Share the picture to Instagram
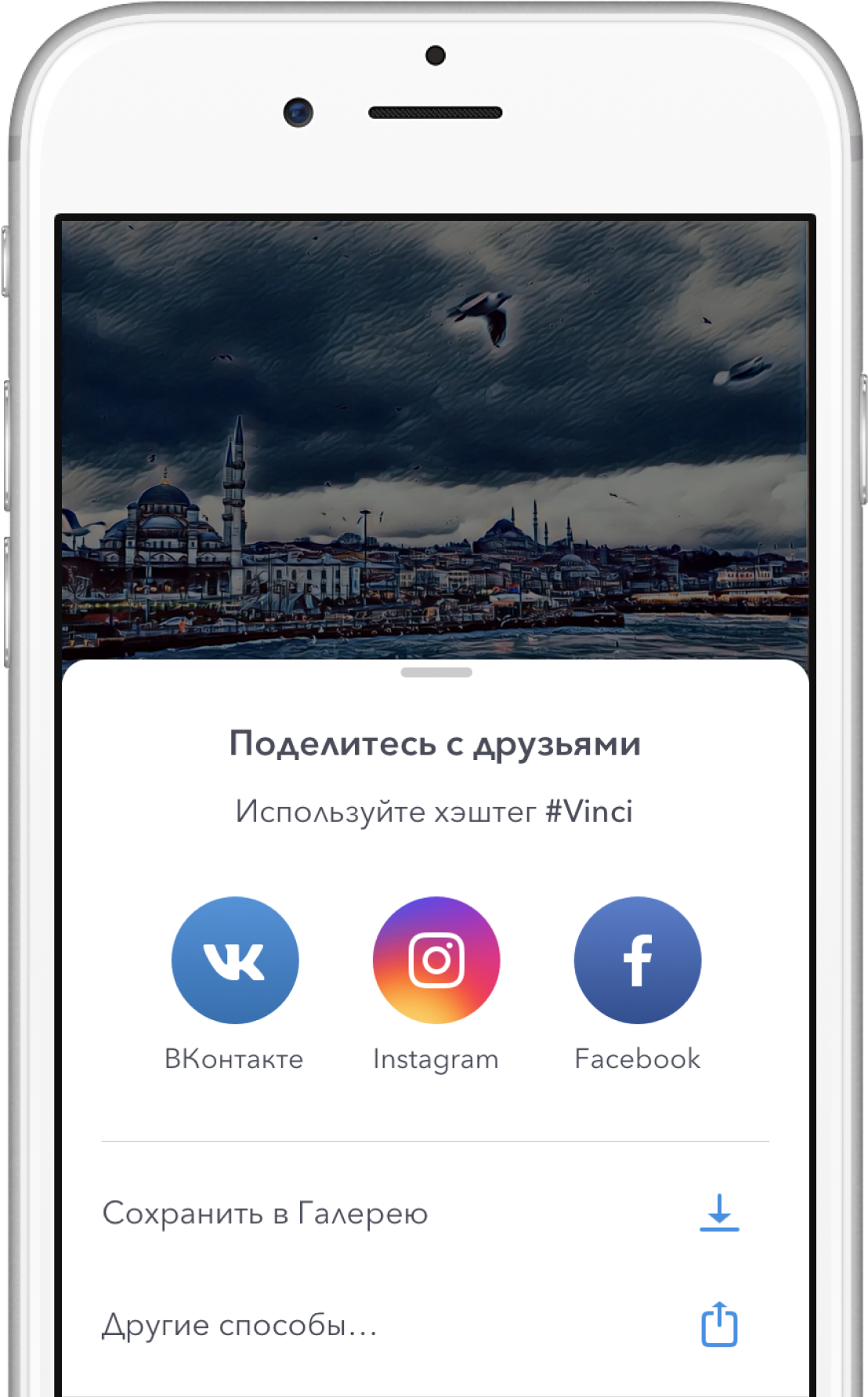 436,960
